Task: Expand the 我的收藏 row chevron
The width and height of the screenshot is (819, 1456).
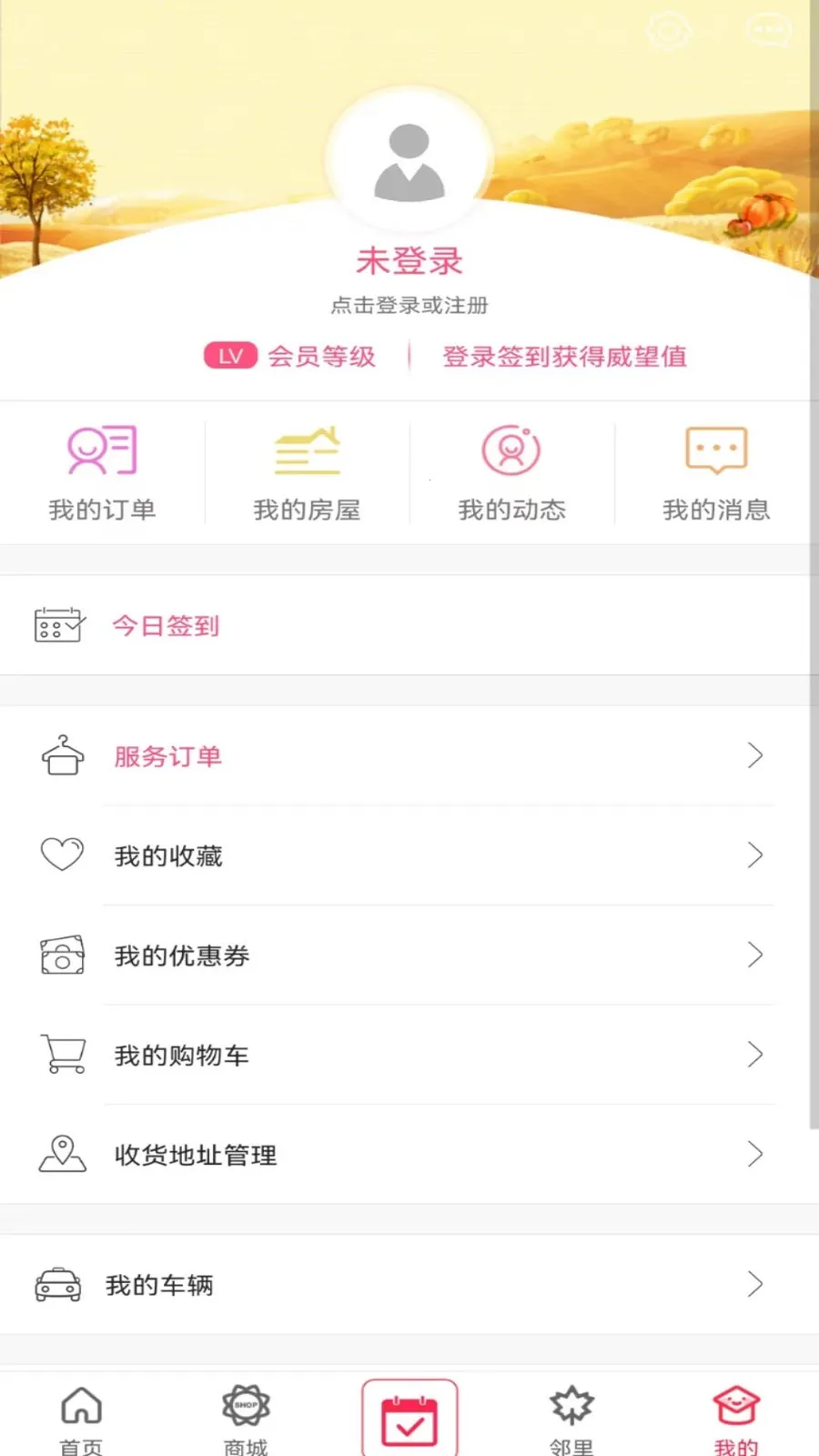Action: [756, 855]
